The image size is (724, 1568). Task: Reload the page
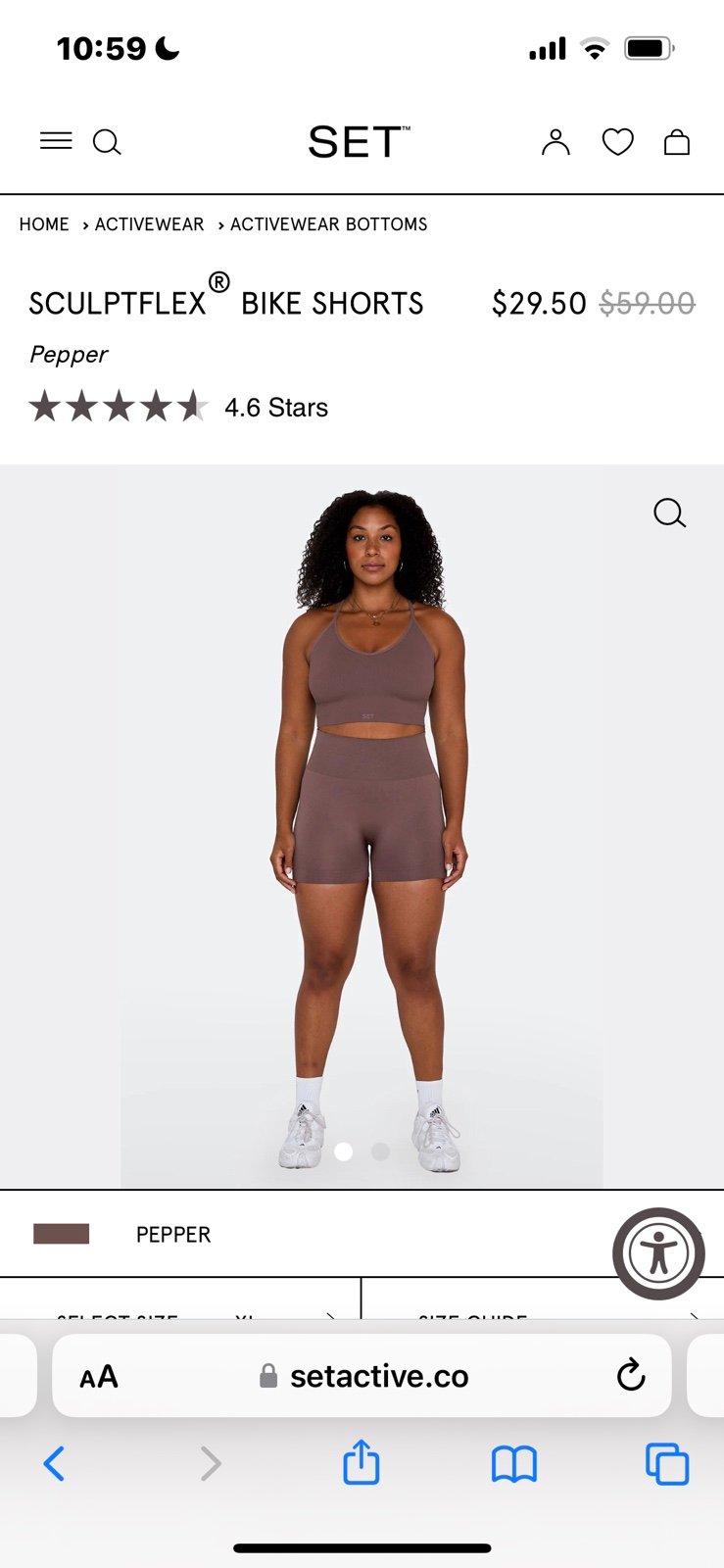point(631,1375)
